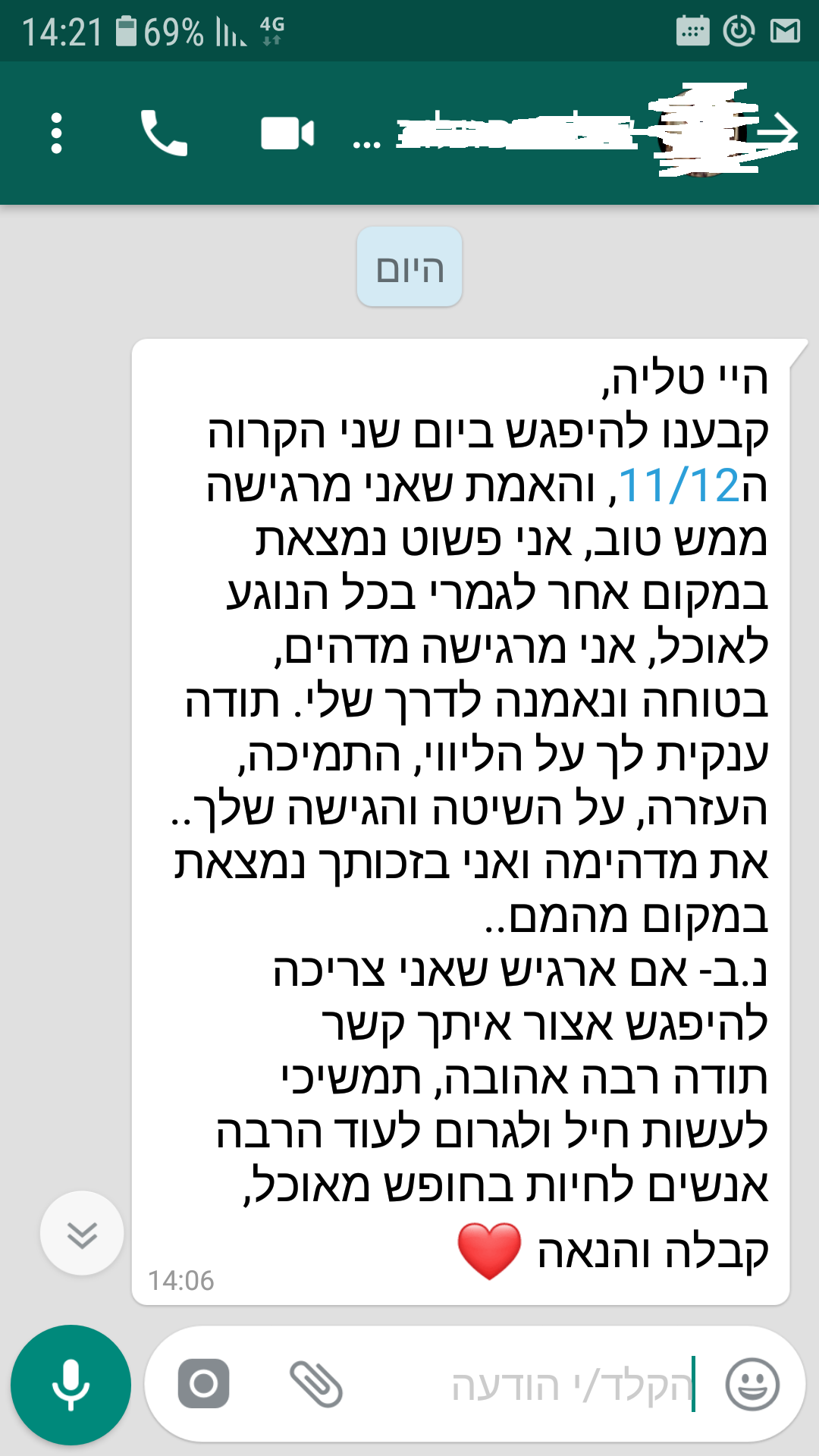This screenshot has width=819, height=1456.
Task: Start a voice call
Action: pyautogui.click(x=164, y=133)
